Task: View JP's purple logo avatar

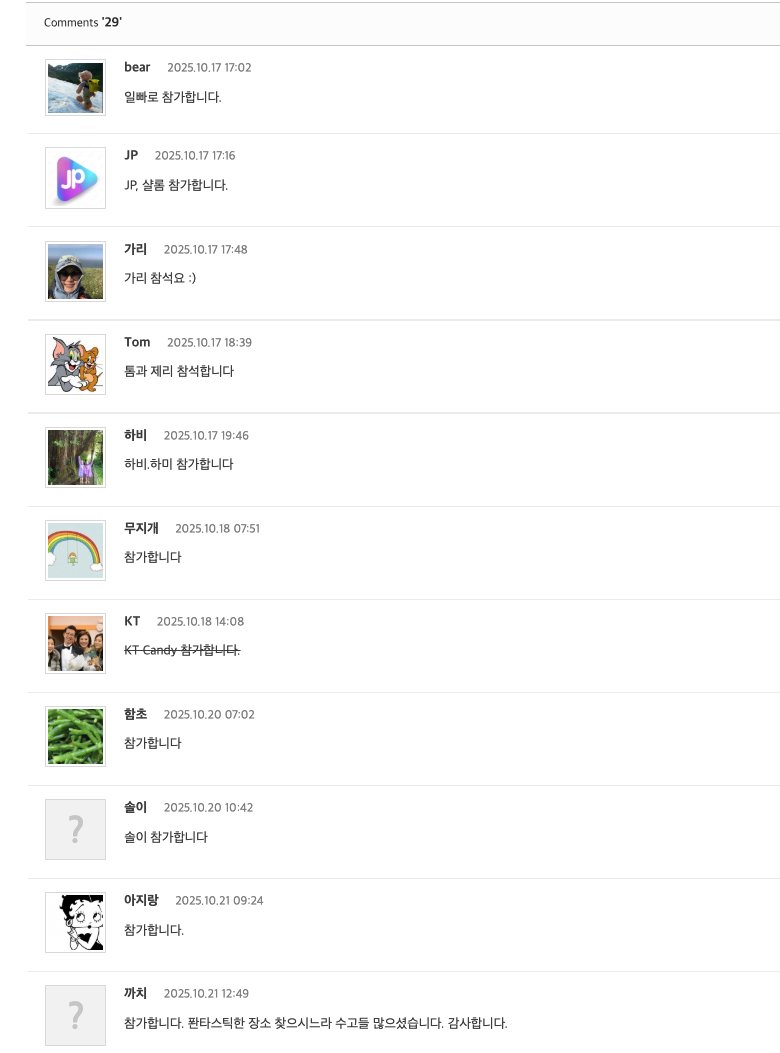Action: (74, 178)
